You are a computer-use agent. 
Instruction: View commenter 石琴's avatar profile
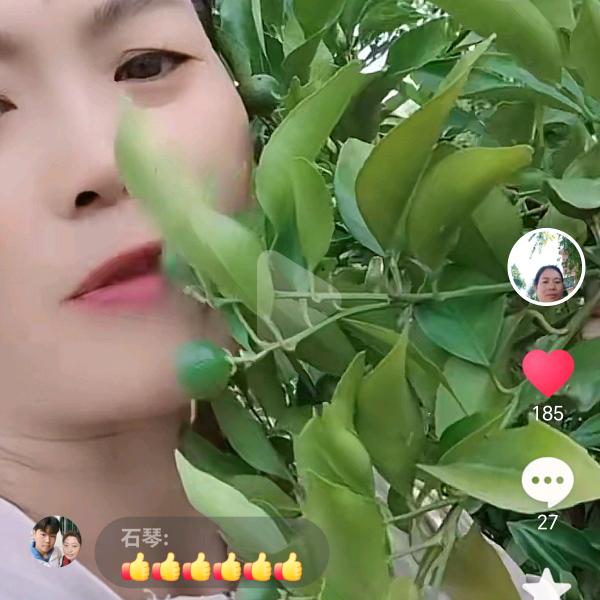click(56, 541)
